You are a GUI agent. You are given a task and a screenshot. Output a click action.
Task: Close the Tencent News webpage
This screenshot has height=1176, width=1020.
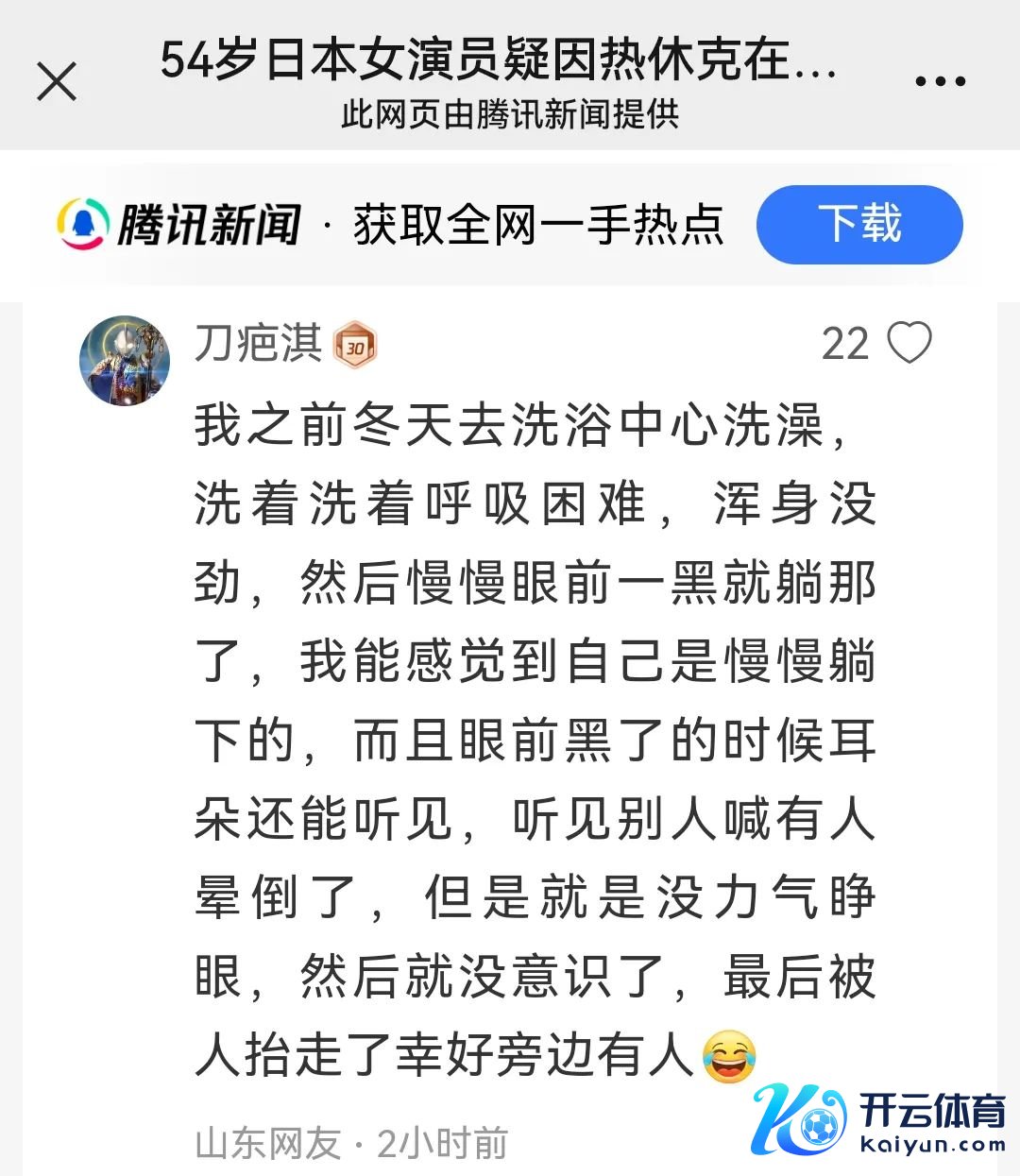(57, 81)
